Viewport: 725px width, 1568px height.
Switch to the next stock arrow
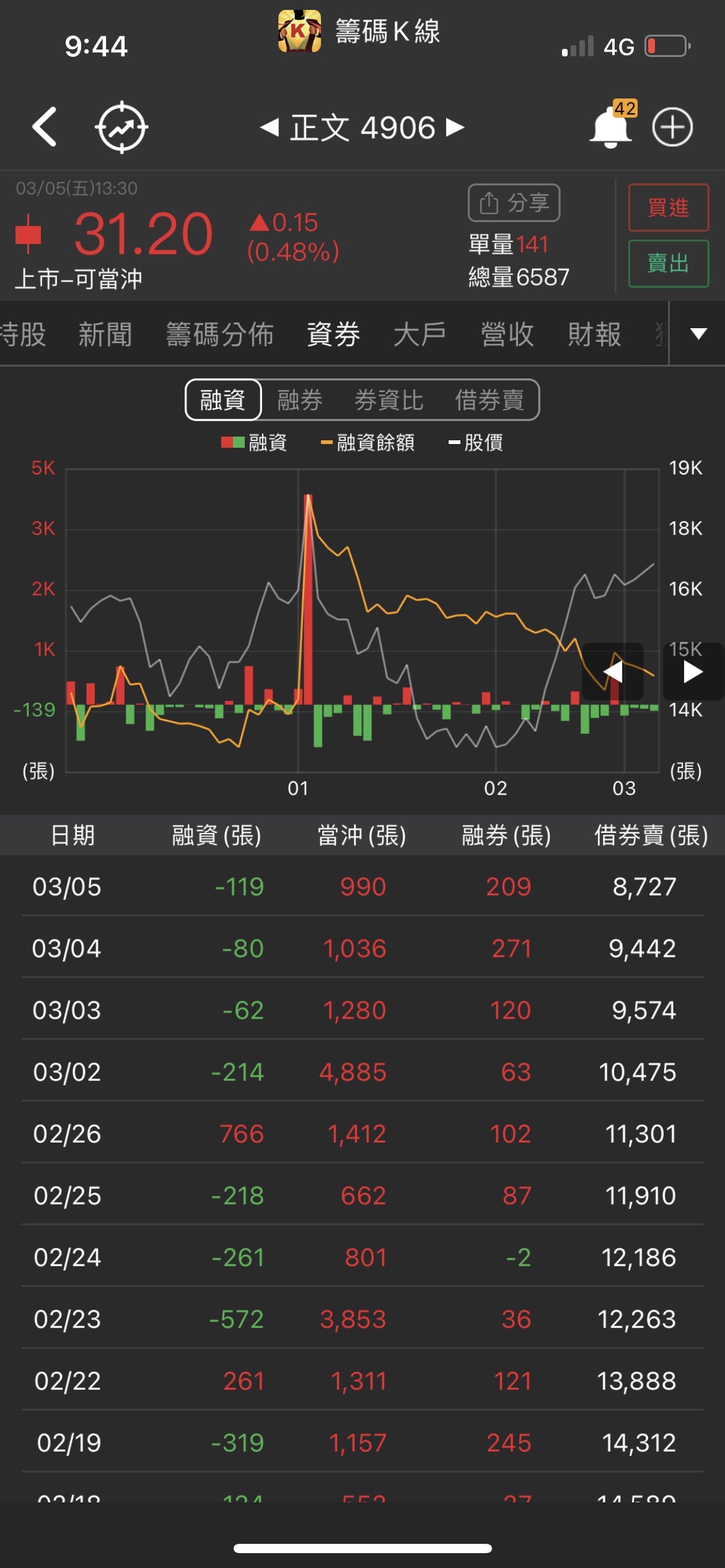tap(455, 128)
